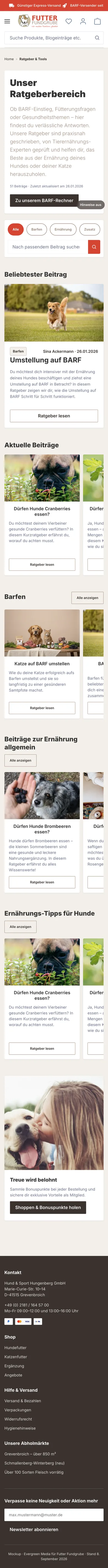Read the Dürfen Hunde Brombeeren essen guide

42,882
